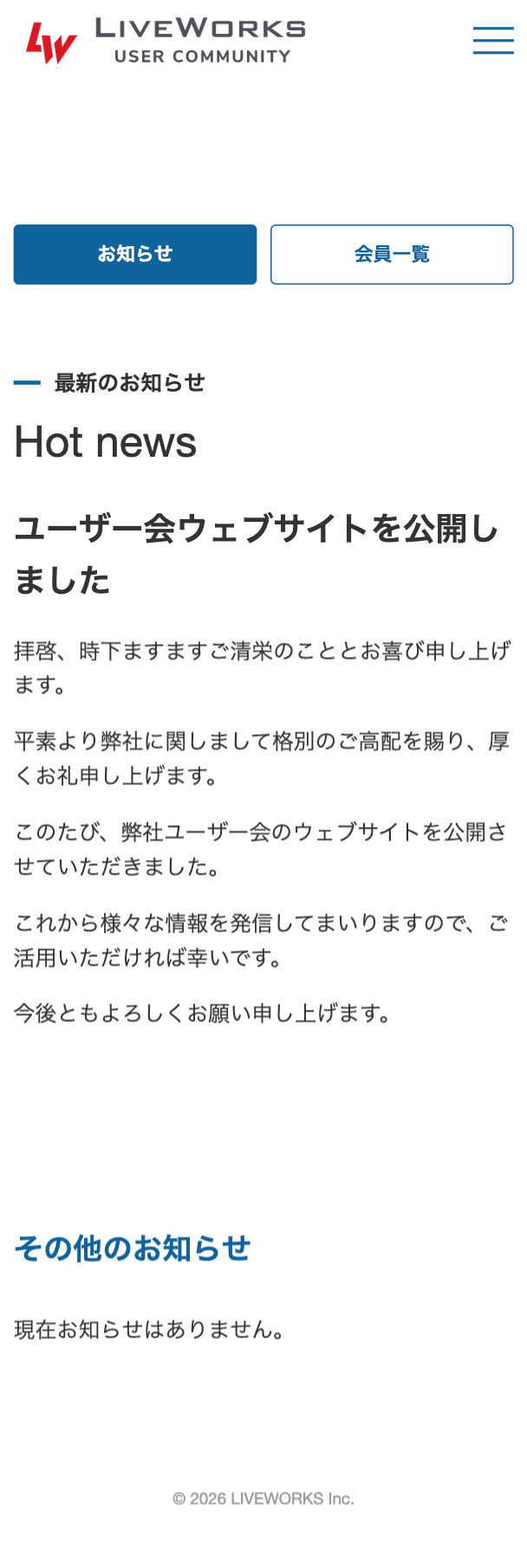This screenshot has height=1568, width=527.
Task: Open the hamburger menu
Action: click(x=492, y=41)
